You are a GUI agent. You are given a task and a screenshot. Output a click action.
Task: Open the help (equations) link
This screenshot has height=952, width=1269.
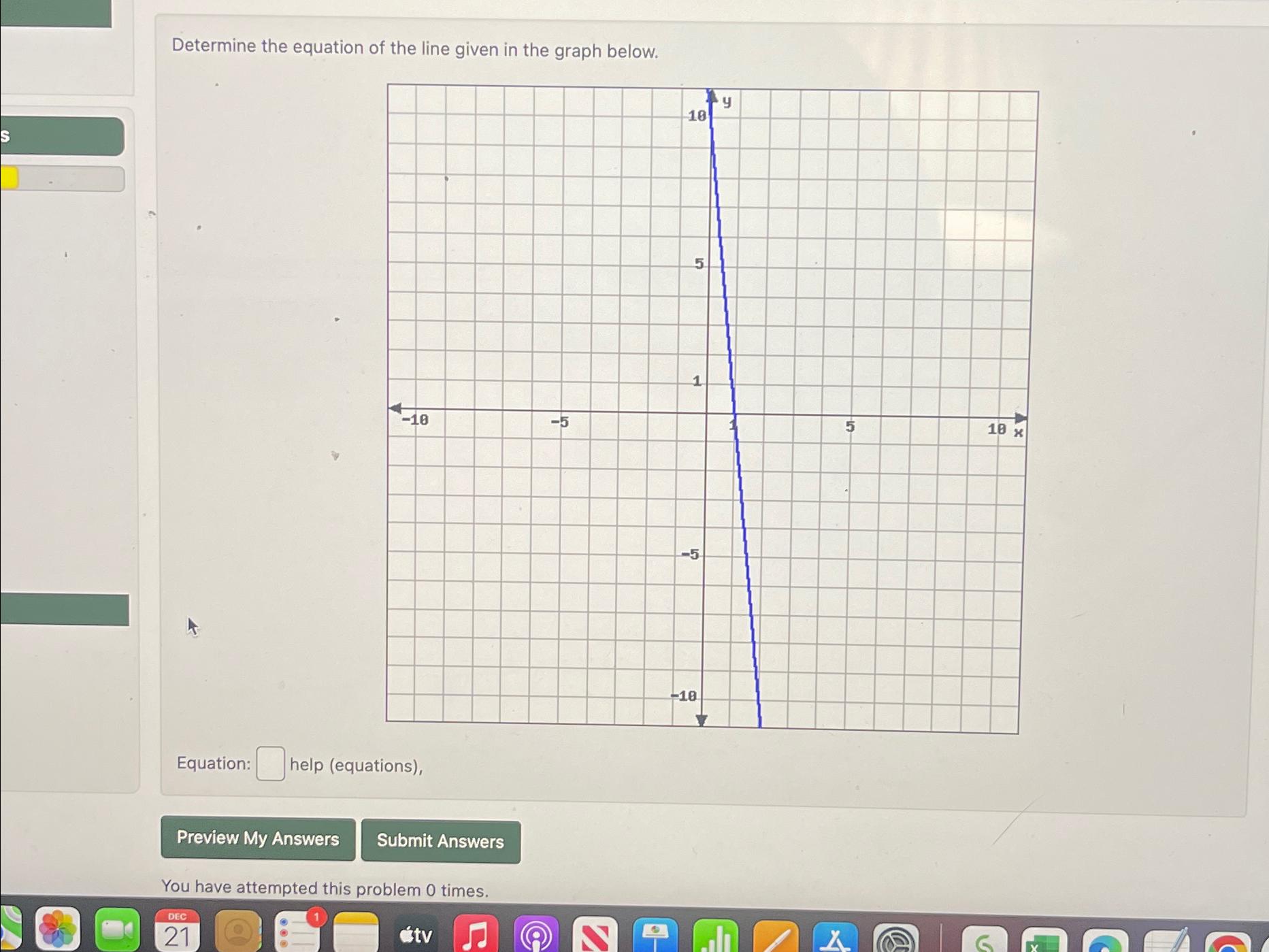pos(355,766)
